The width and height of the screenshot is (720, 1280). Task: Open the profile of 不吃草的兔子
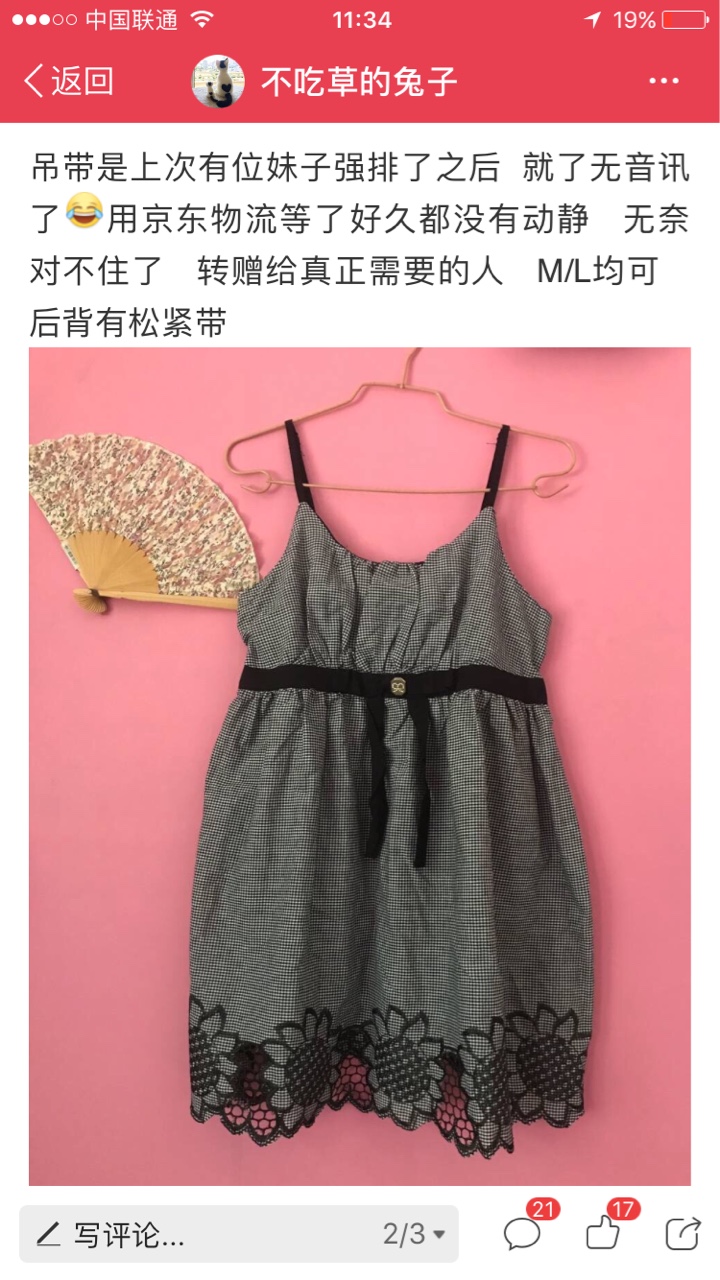(325, 81)
